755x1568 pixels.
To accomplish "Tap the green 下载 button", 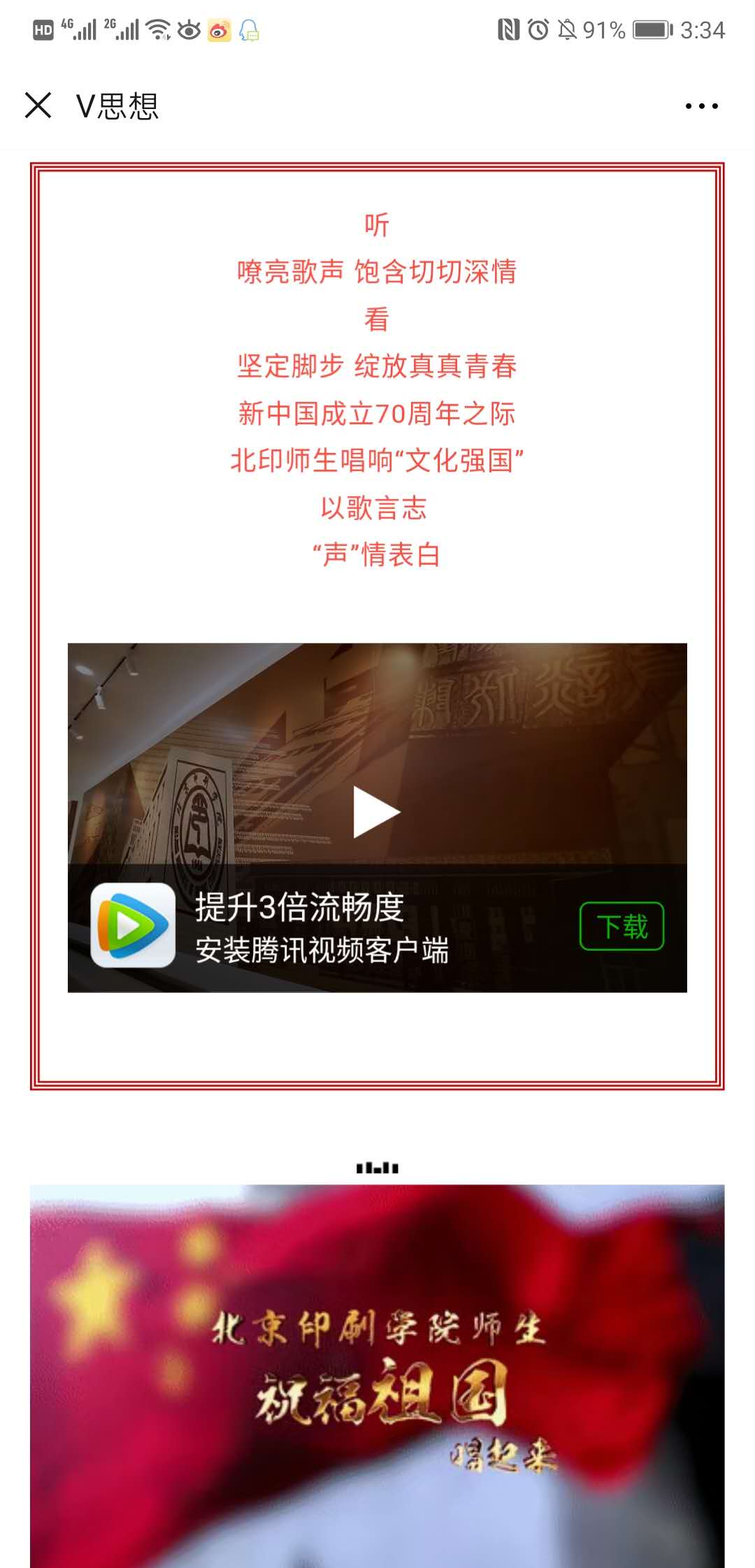I will 621,927.
